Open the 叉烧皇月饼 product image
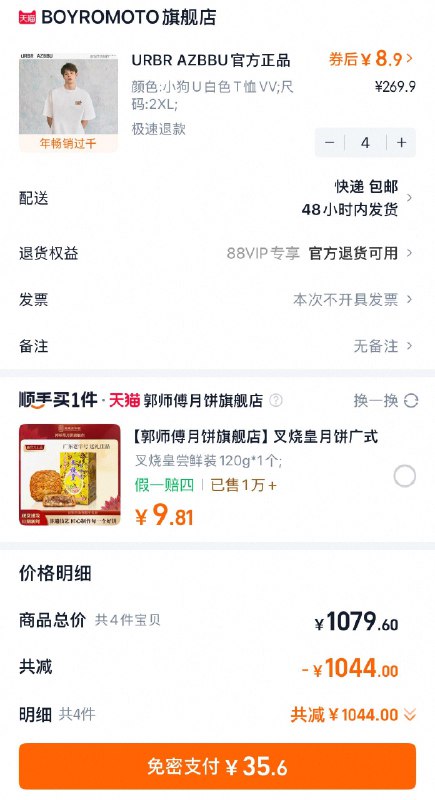The height and width of the screenshot is (800, 435). (x=70, y=474)
